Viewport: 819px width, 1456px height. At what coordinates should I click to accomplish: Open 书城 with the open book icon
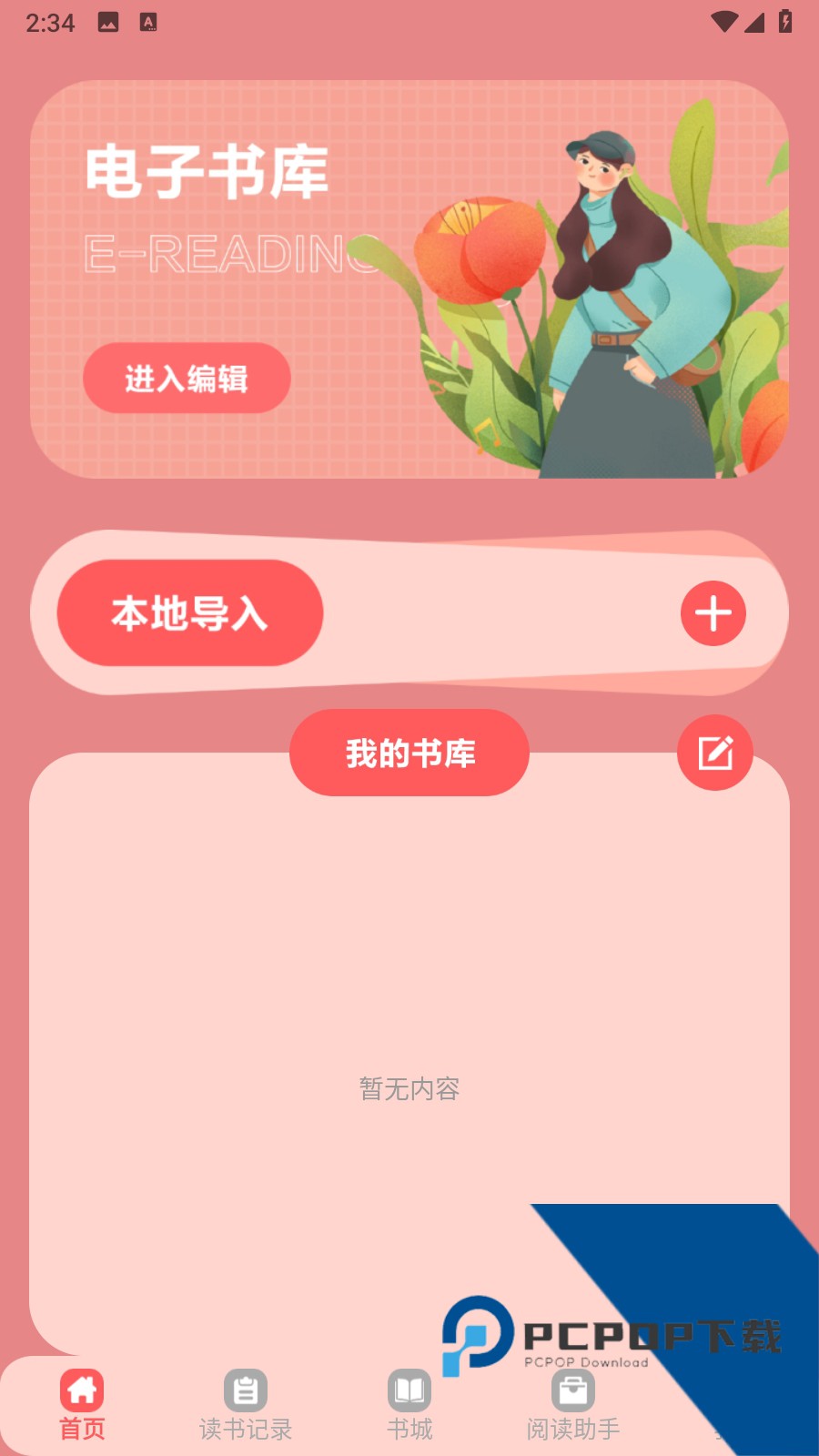409,1390
